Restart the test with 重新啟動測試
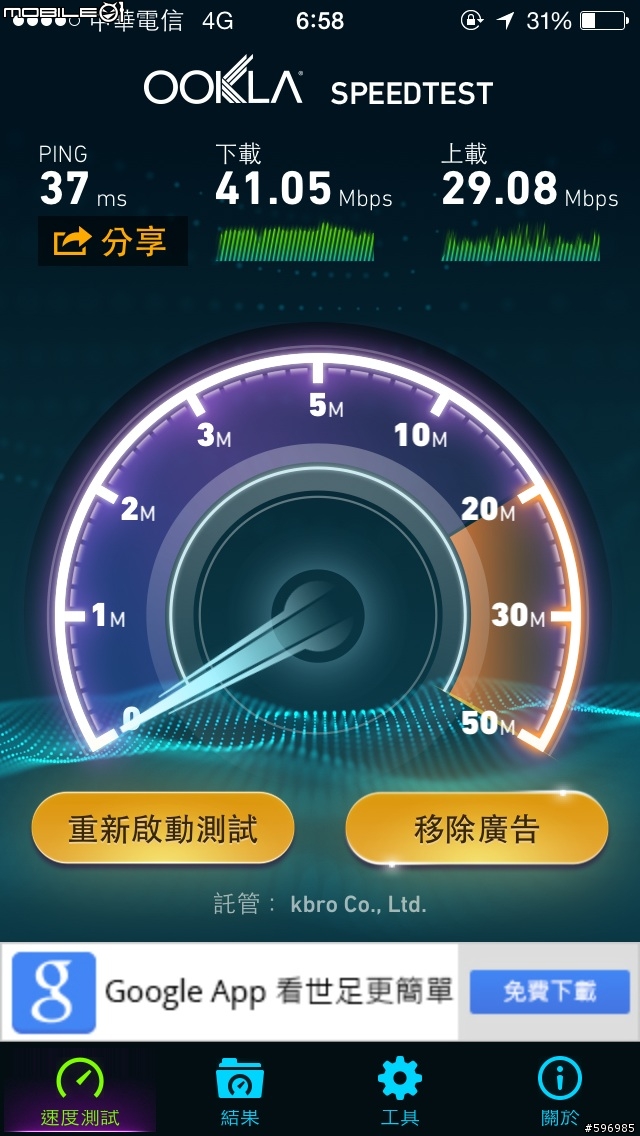The width and height of the screenshot is (640, 1136). point(163,828)
